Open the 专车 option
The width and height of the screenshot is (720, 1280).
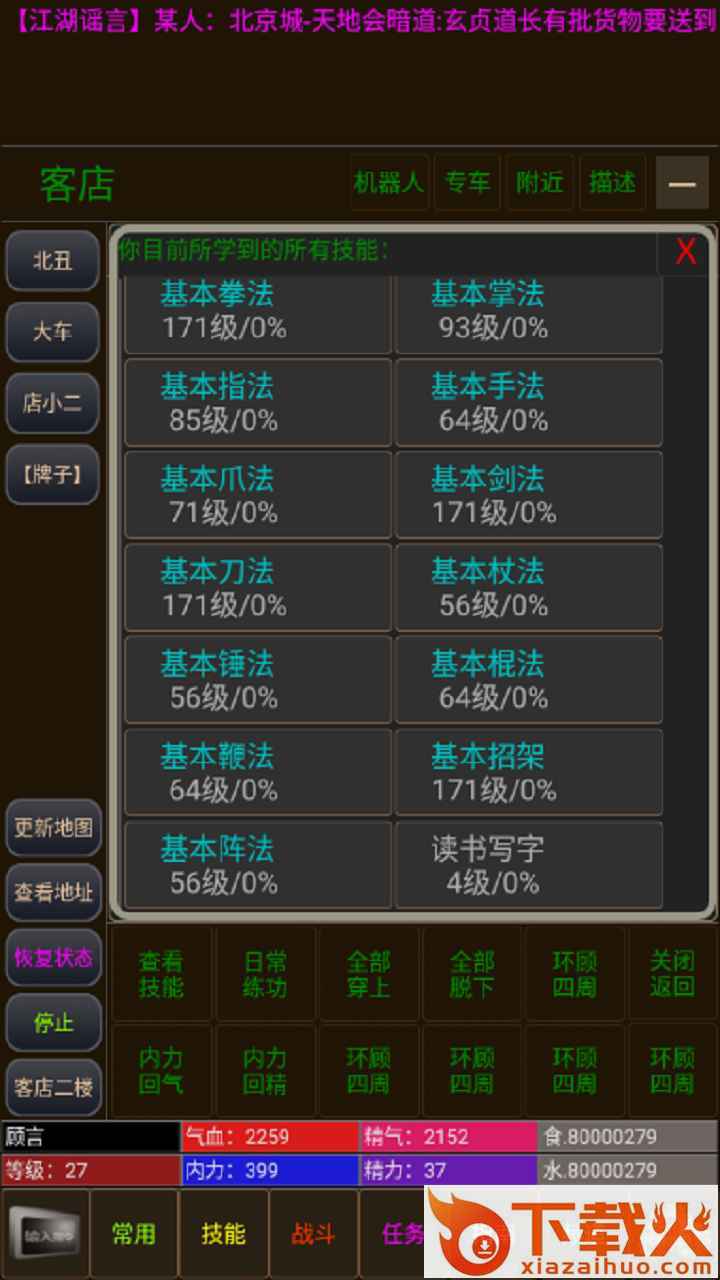click(x=467, y=183)
